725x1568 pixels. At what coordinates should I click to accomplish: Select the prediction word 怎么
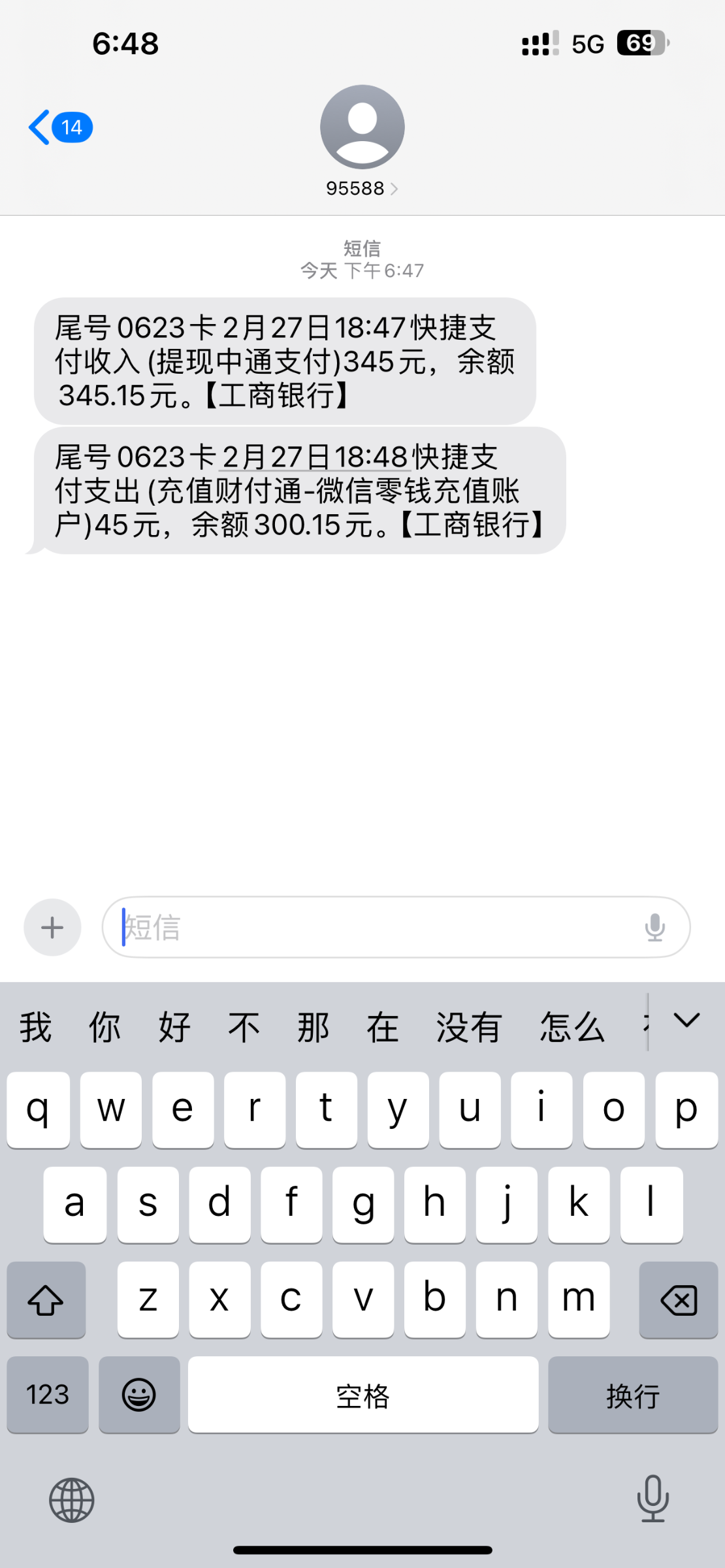(572, 1026)
